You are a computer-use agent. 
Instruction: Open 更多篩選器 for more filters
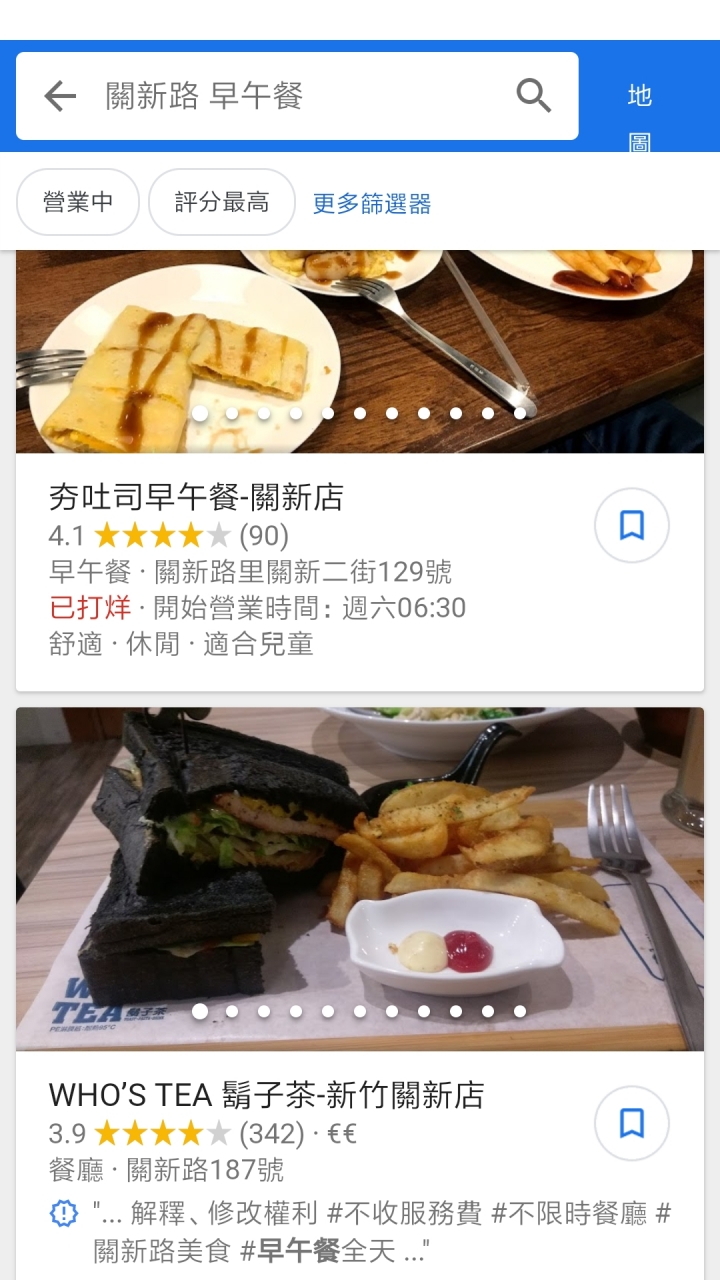[x=372, y=204]
